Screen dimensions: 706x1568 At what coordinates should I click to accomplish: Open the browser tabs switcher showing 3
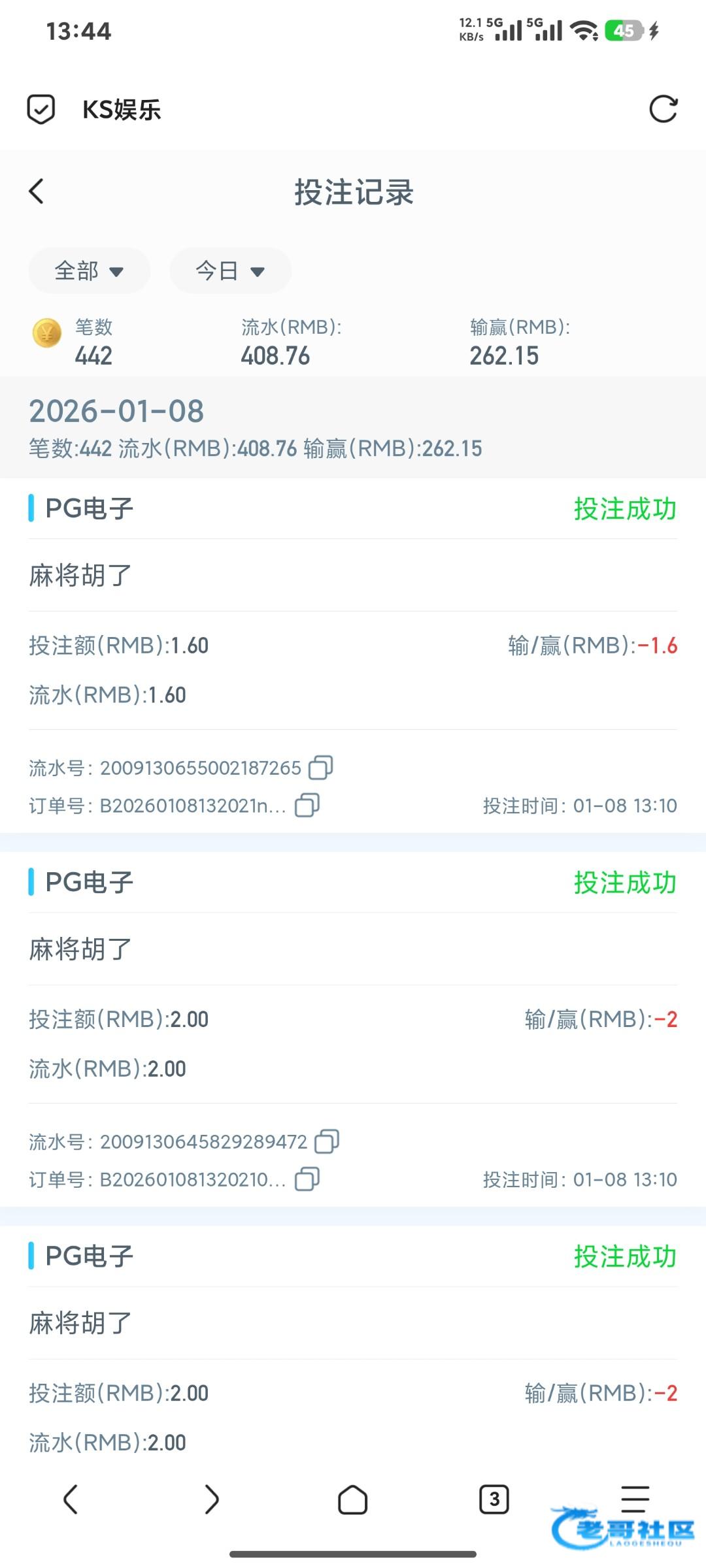pyautogui.click(x=494, y=1499)
